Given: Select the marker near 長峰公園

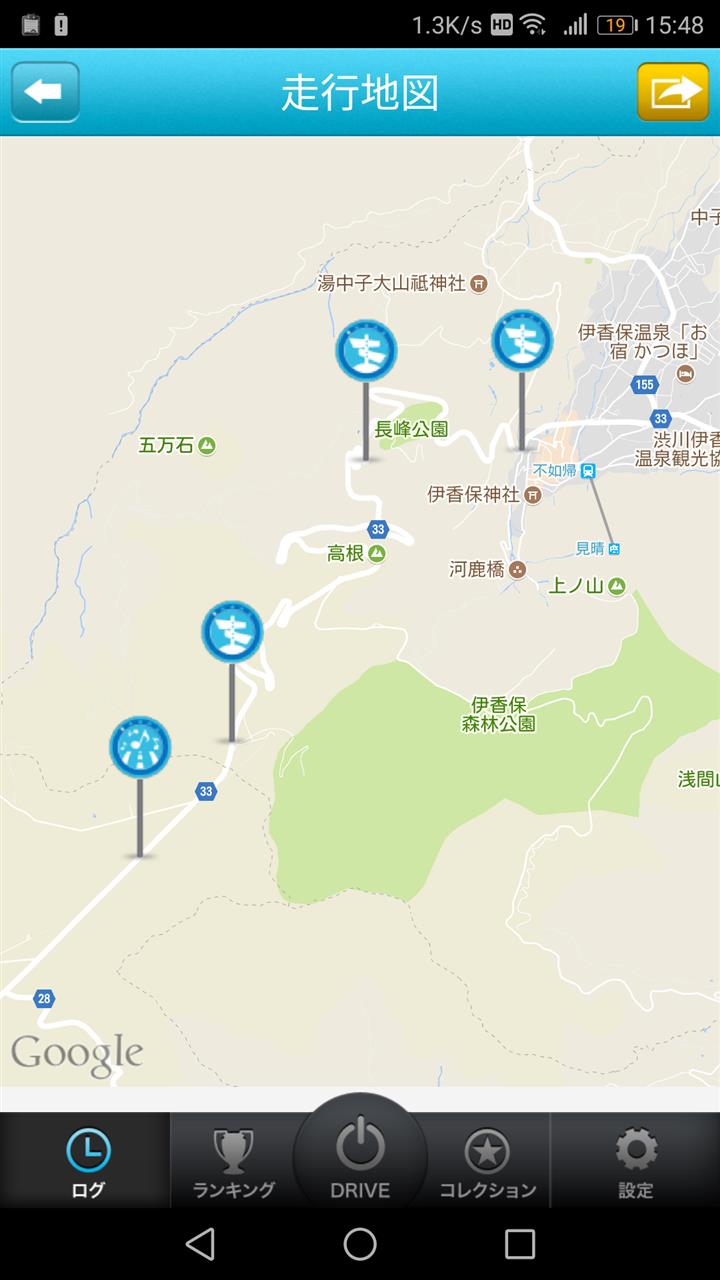Looking at the screenshot, I should pyautogui.click(x=366, y=351).
